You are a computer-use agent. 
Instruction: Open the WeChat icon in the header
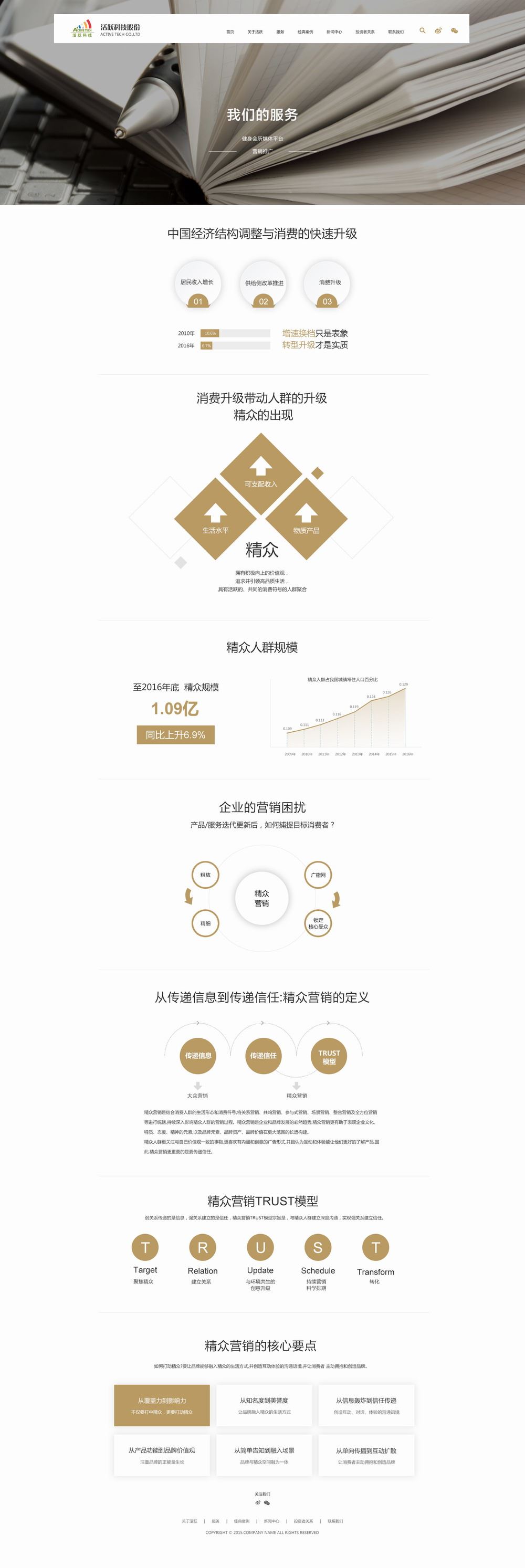[x=454, y=30]
